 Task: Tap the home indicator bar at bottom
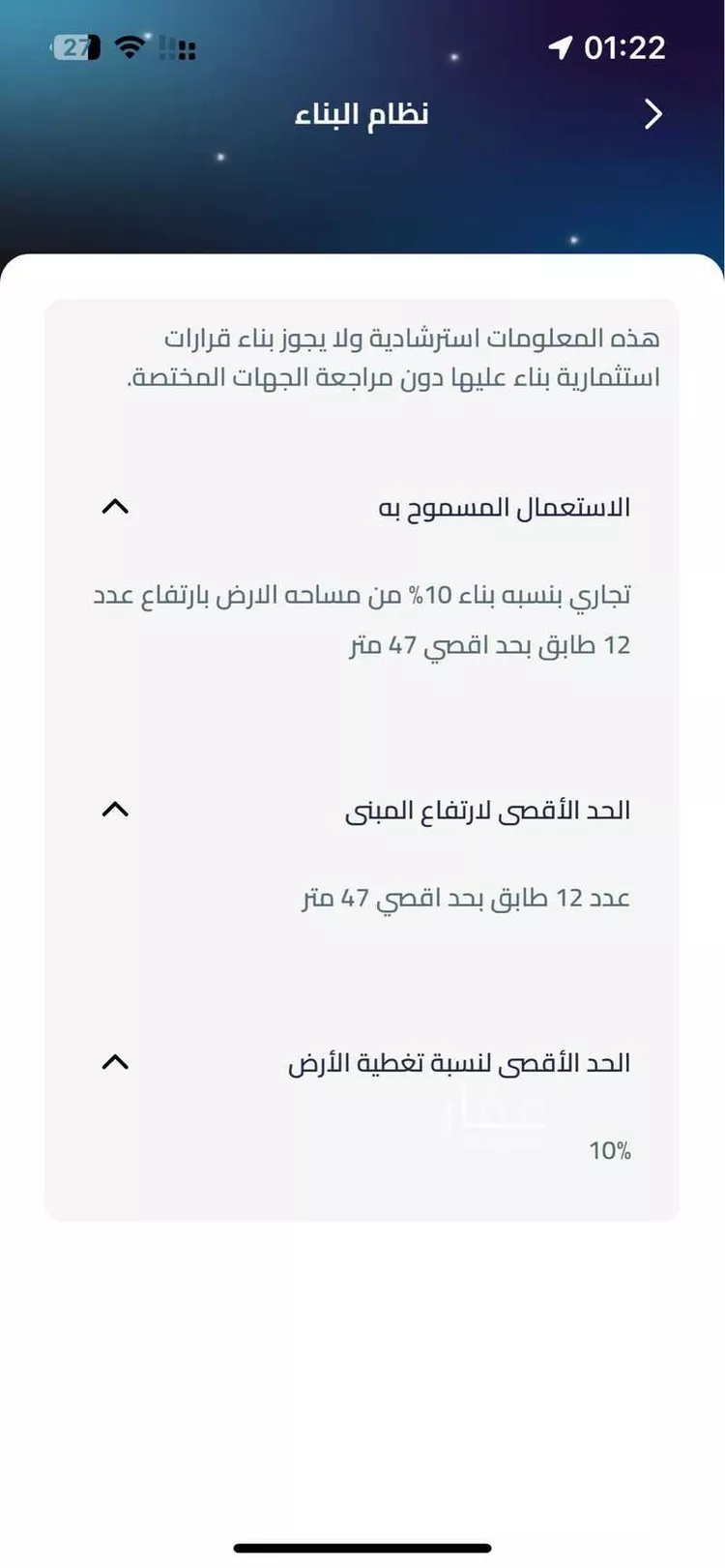coord(362,1545)
